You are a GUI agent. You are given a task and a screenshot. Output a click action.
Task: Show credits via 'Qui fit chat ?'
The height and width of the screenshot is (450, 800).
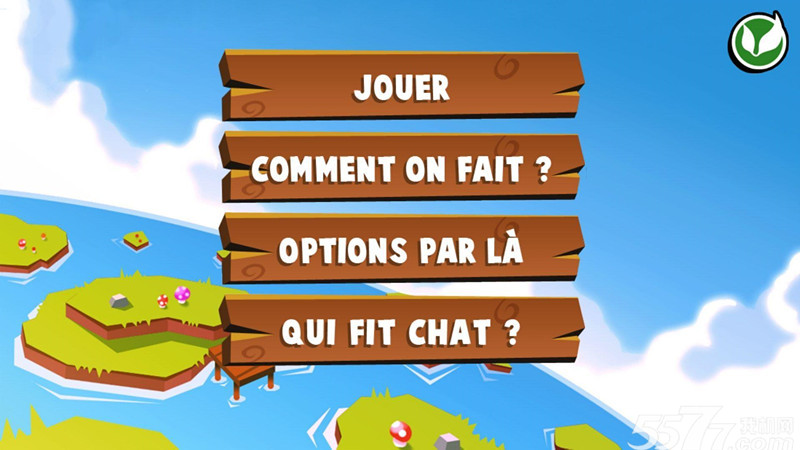click(x=400, y=331)
